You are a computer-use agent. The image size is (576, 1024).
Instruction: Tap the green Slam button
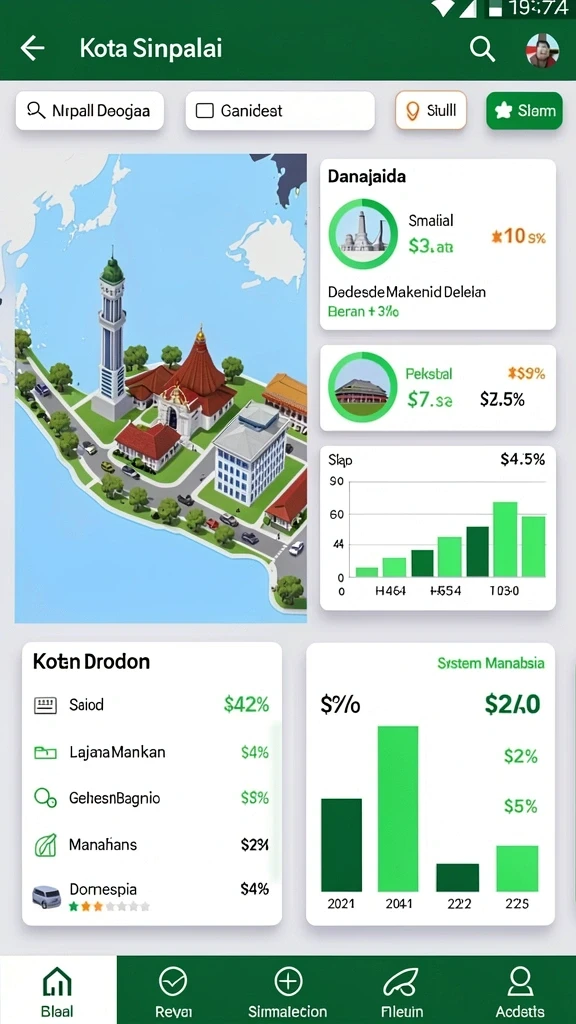(x=524, y=110)
